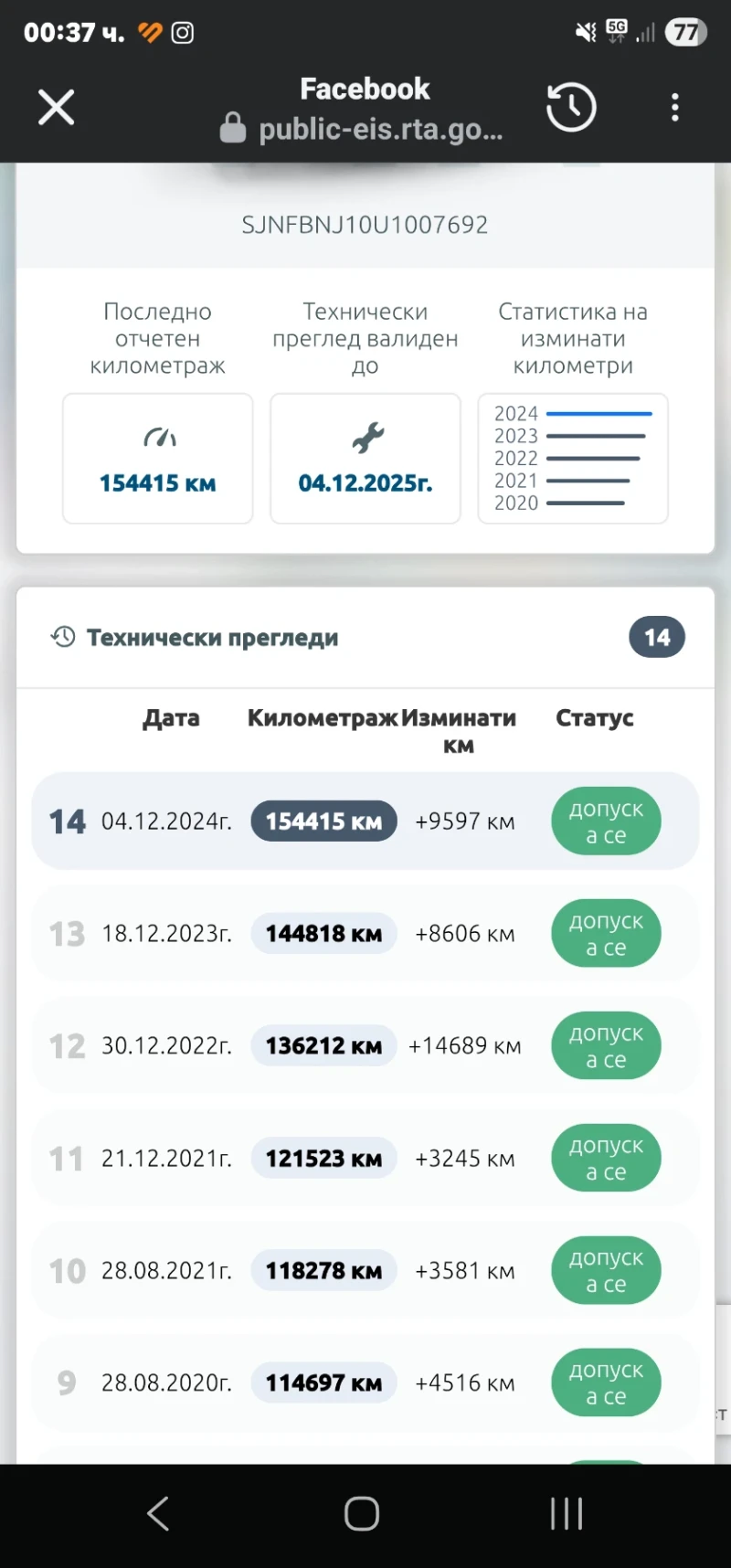Screen dimensions: 731x1568
Task: Expand the 14 counter badge details
Action: (x=657, y=637)
